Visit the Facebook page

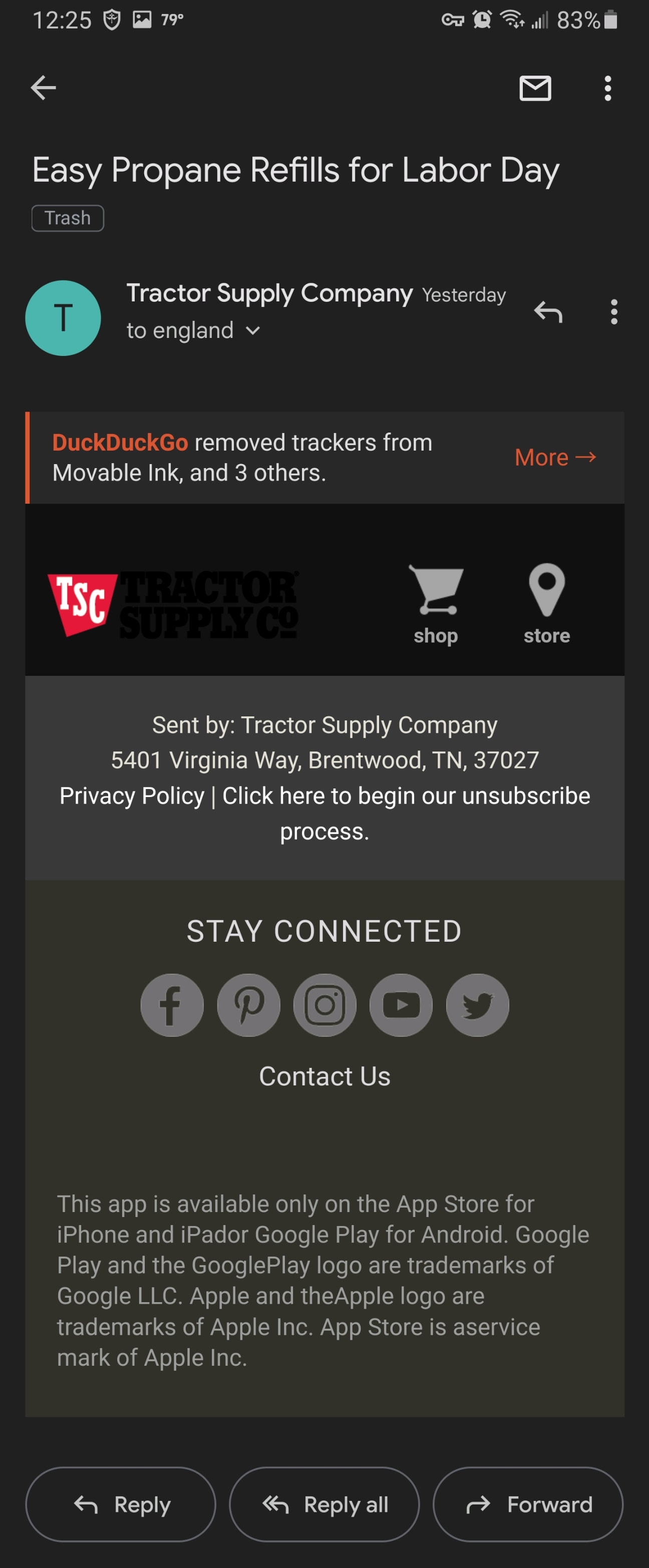tap(172, 1005)
